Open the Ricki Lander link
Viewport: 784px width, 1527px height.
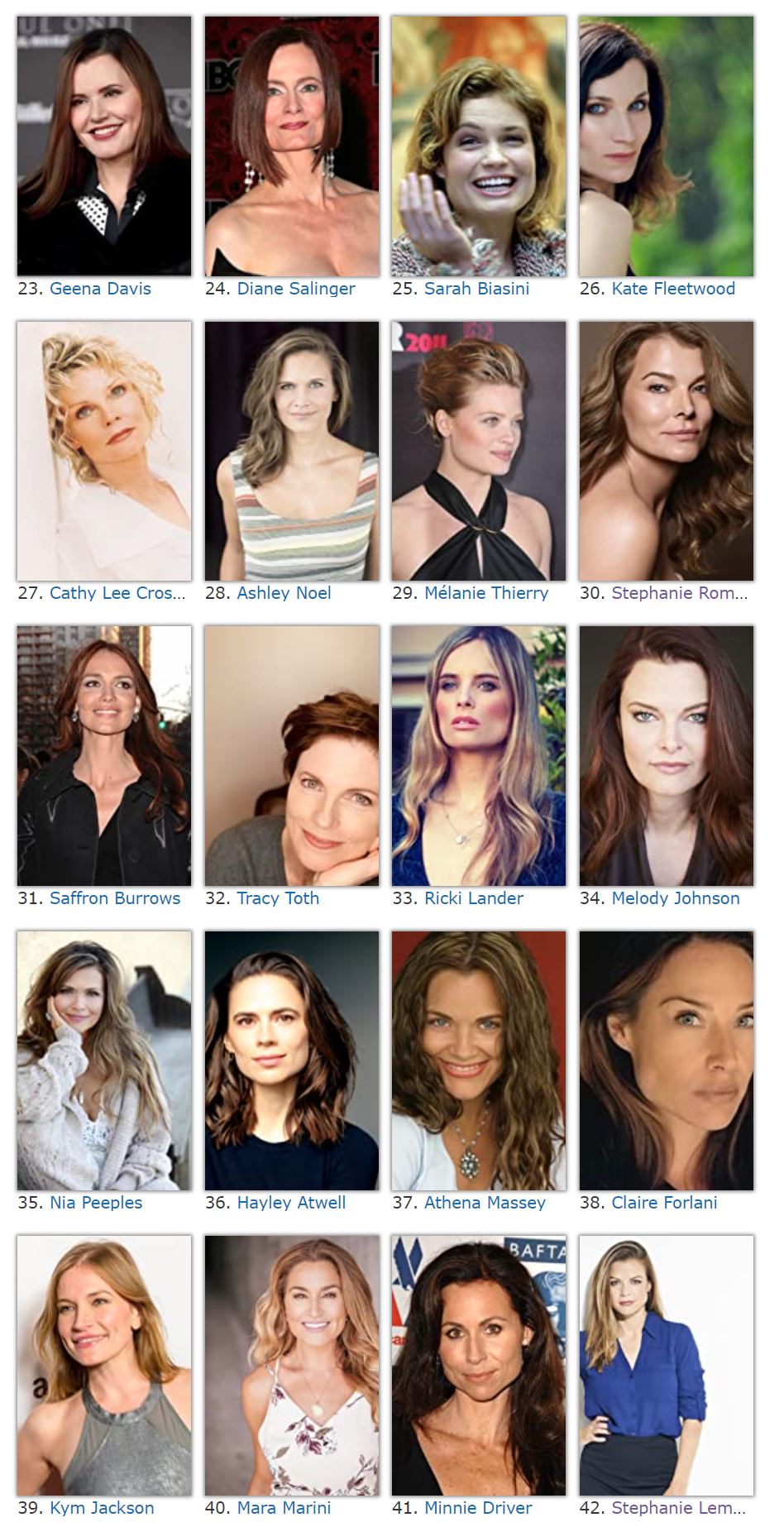[474, 898]
